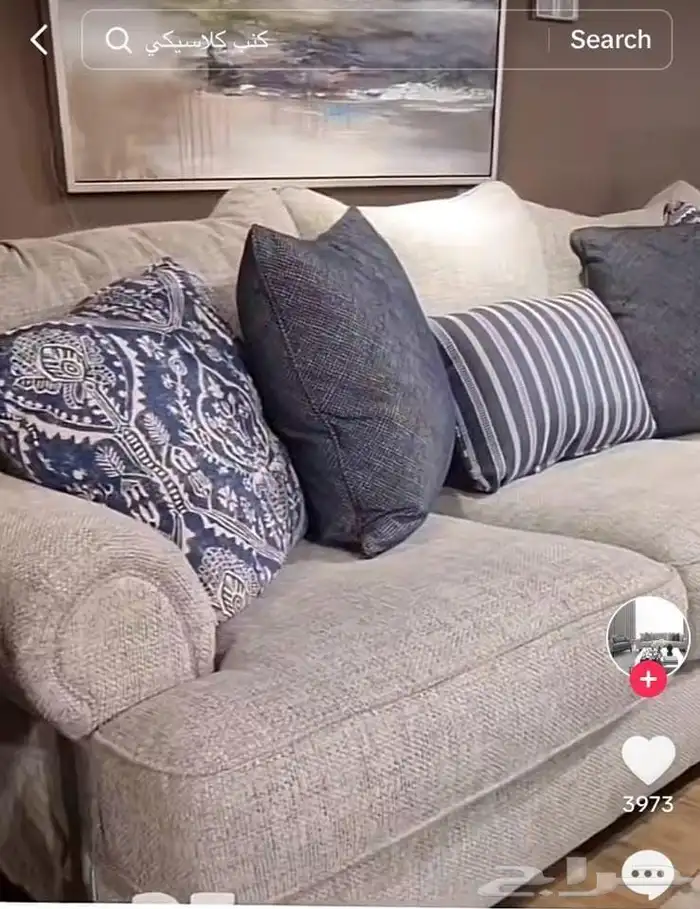700x909 pixels.
Task: Open the creator's profile avatar
Action: (x=647, y=636)
